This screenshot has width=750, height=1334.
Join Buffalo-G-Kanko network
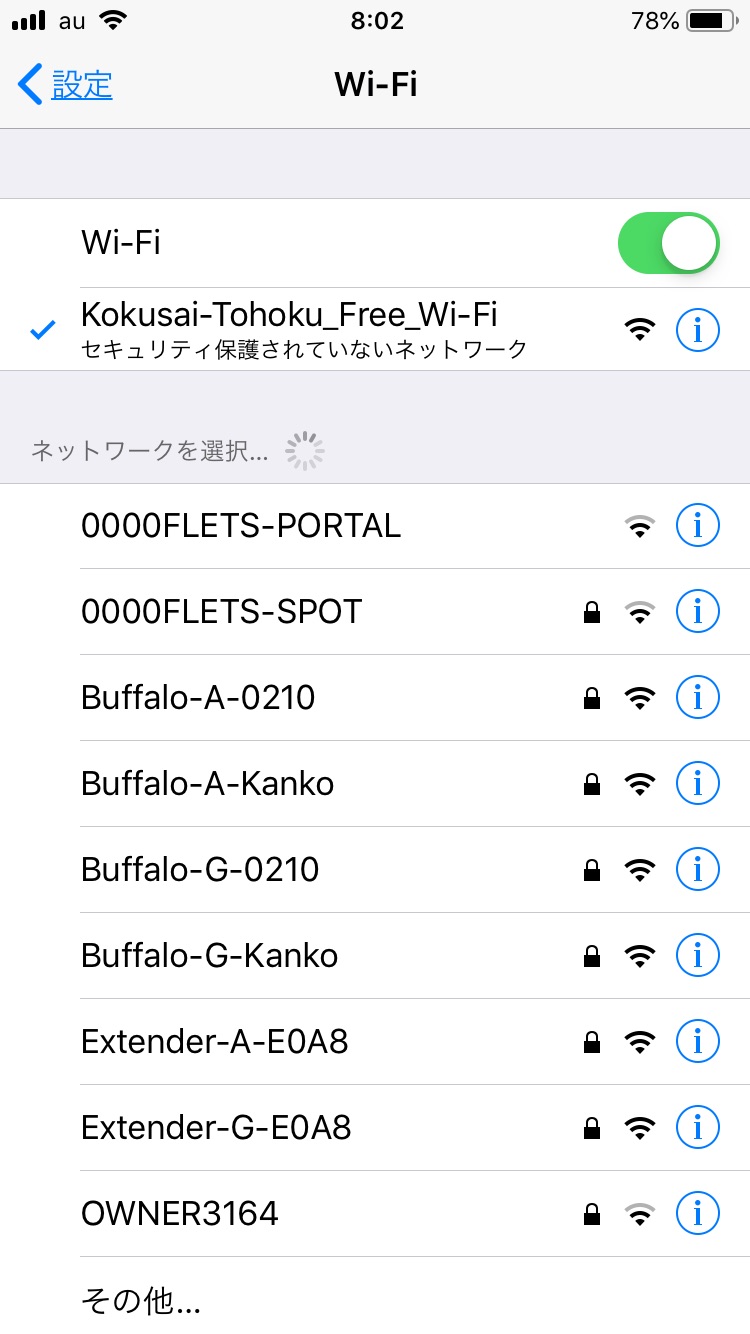(375, 956)
